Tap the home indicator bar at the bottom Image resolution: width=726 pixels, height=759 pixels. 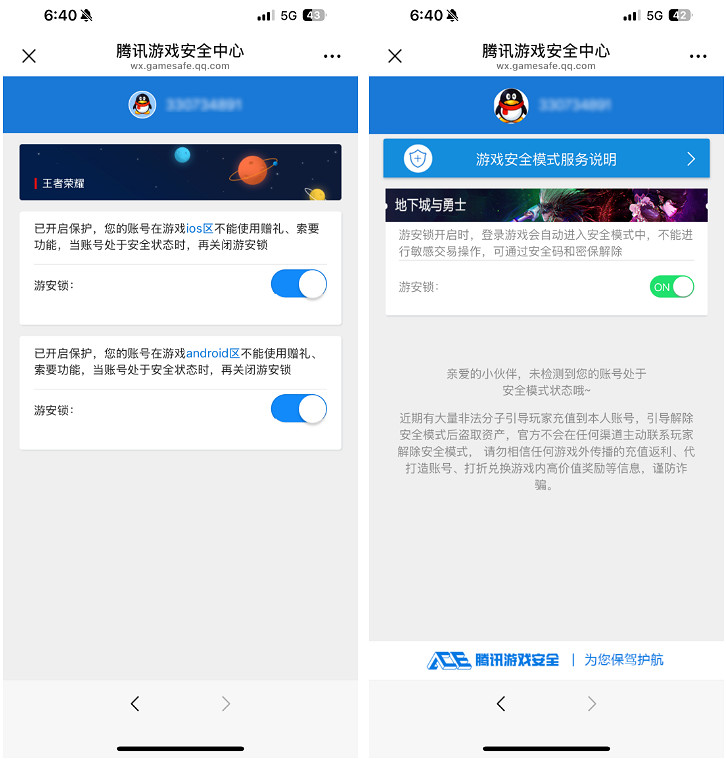(180, 748)
